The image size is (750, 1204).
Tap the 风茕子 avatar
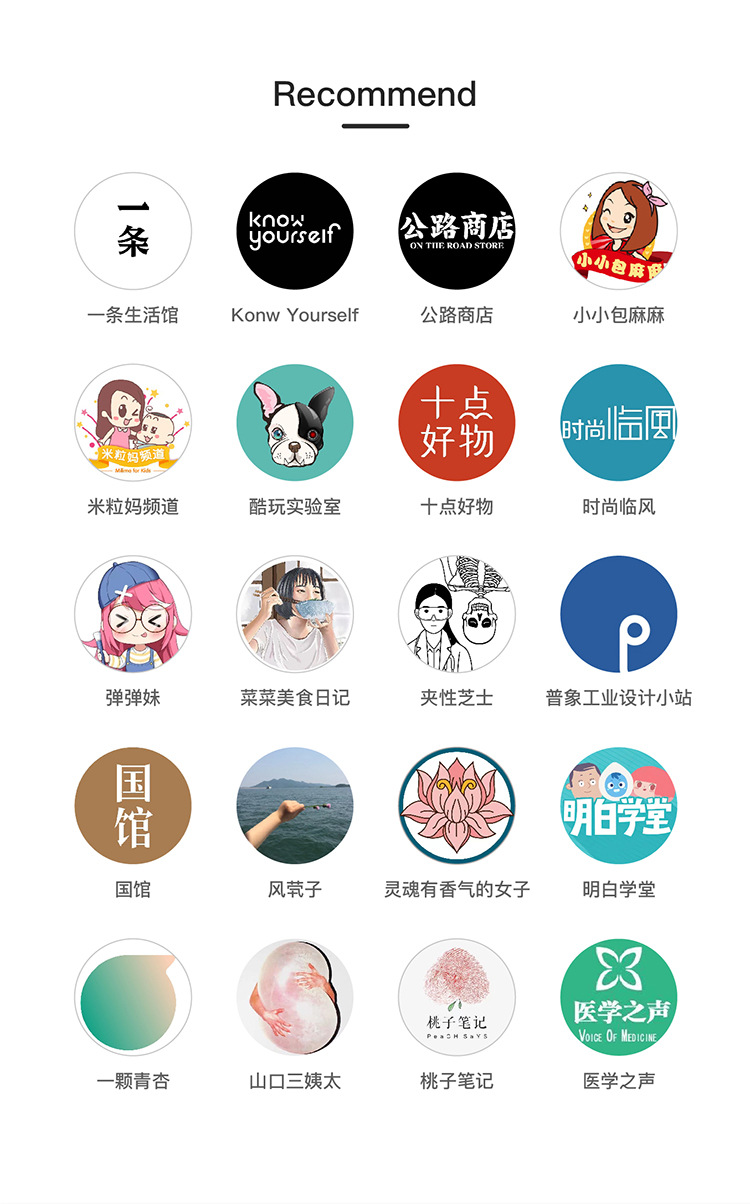pyautogui.click(x=295, y=806)
